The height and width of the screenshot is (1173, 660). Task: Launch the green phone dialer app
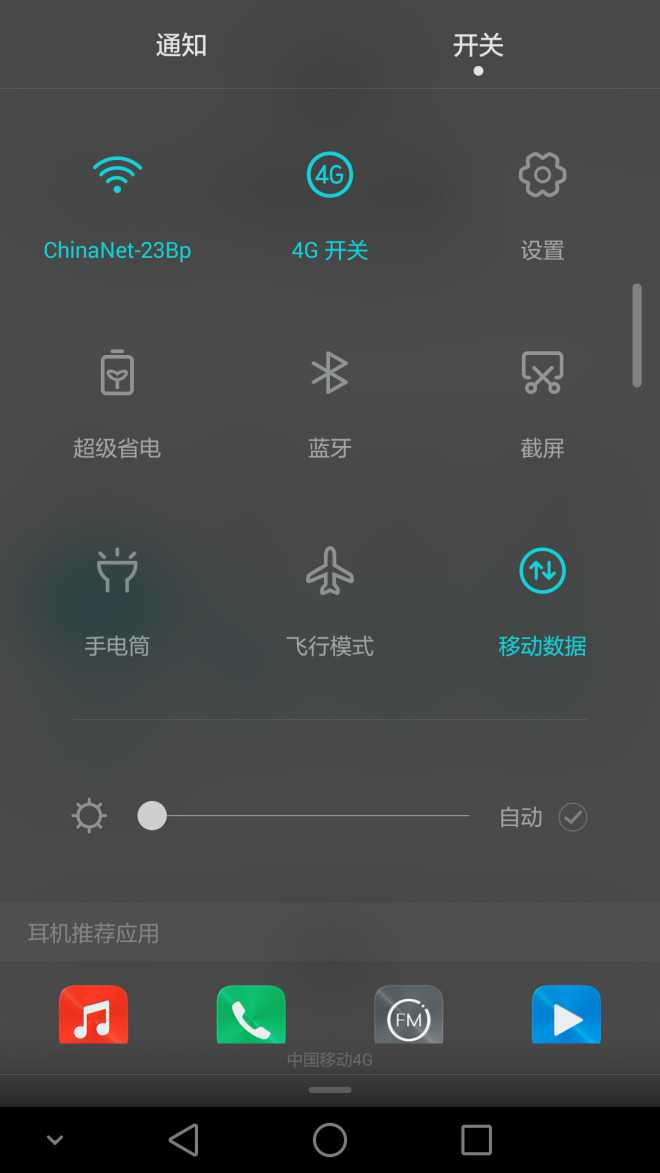pos(251,1014)
